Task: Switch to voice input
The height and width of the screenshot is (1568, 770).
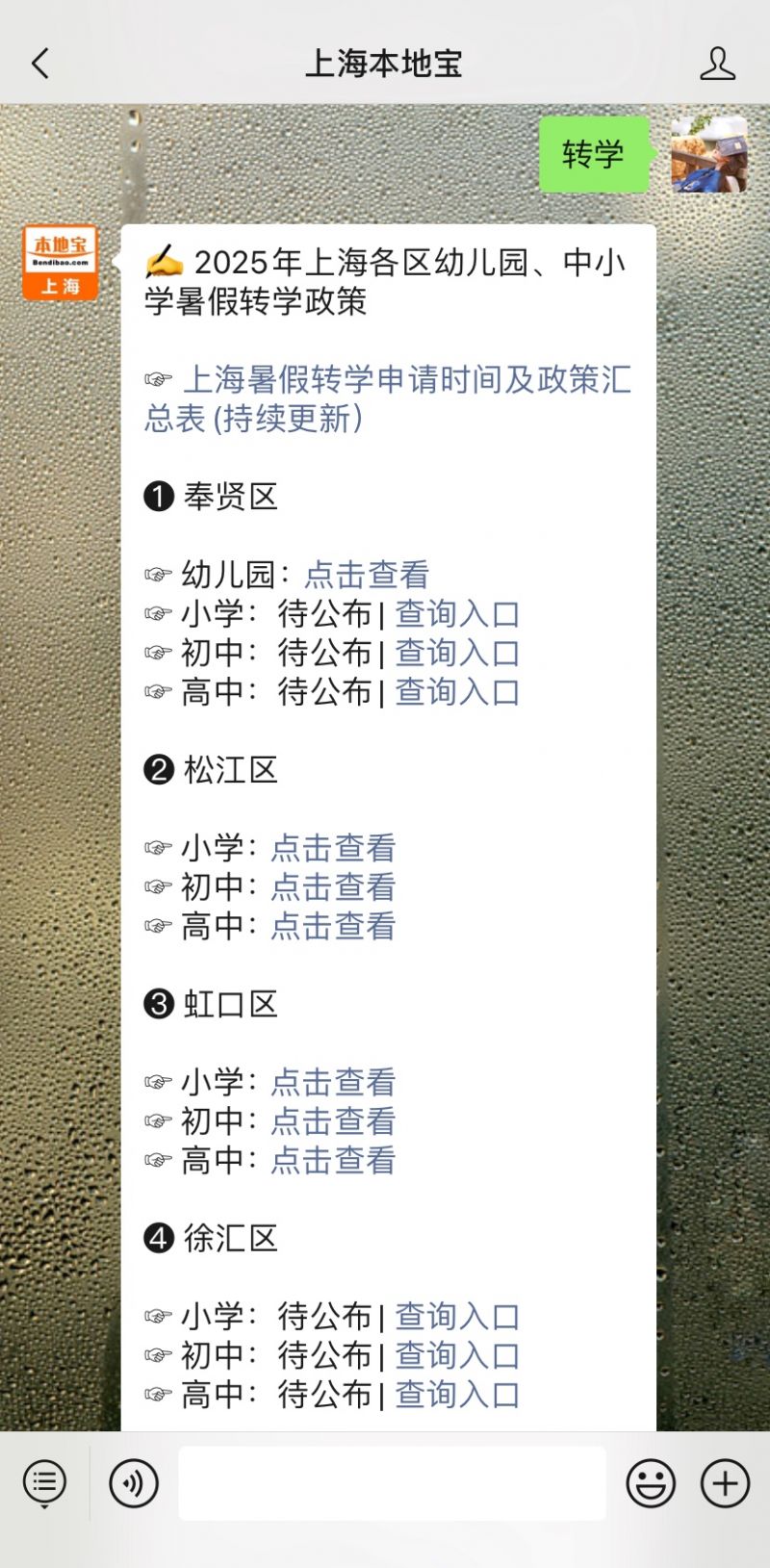Action: click(134, 1483)
